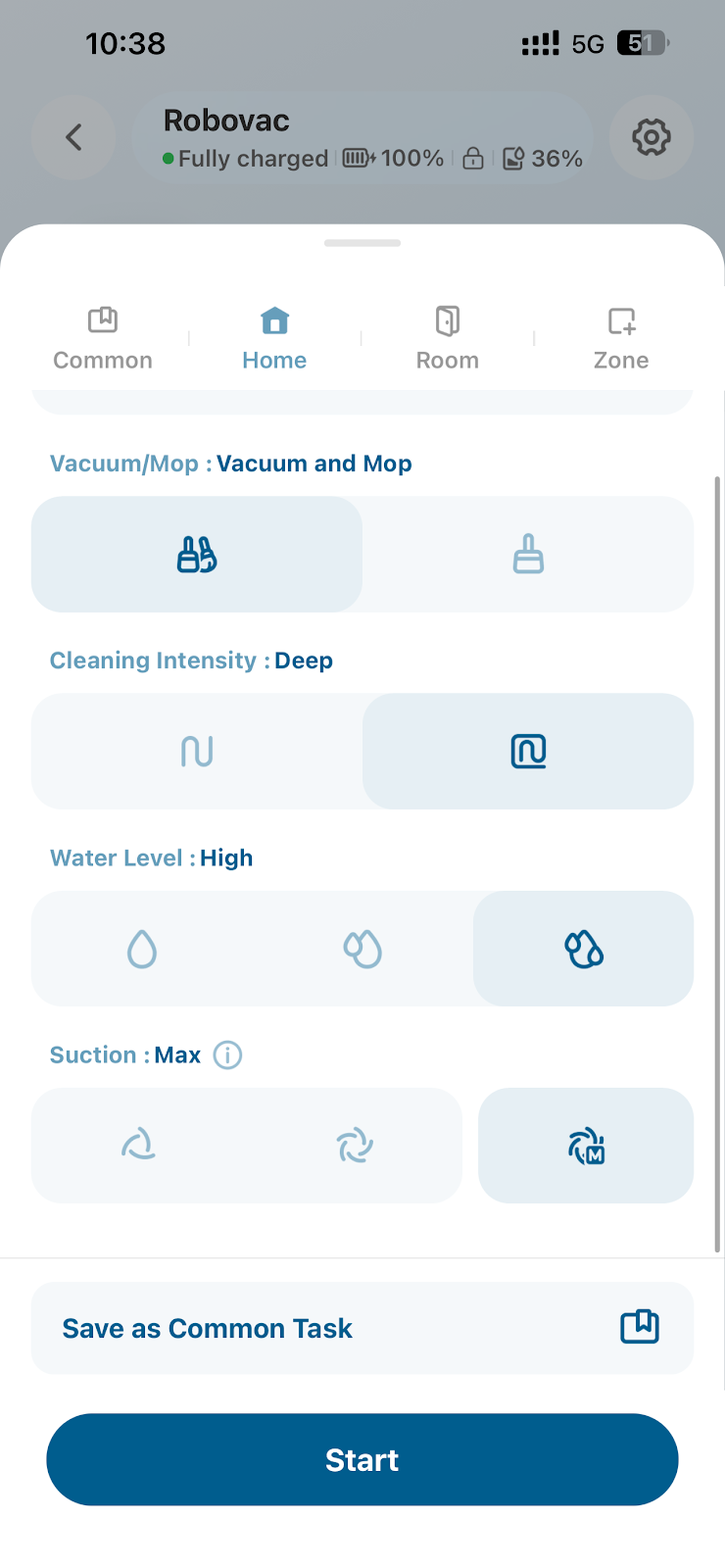Switch to the Common tab
725x1568 pixels.
[x=103, y=338]
